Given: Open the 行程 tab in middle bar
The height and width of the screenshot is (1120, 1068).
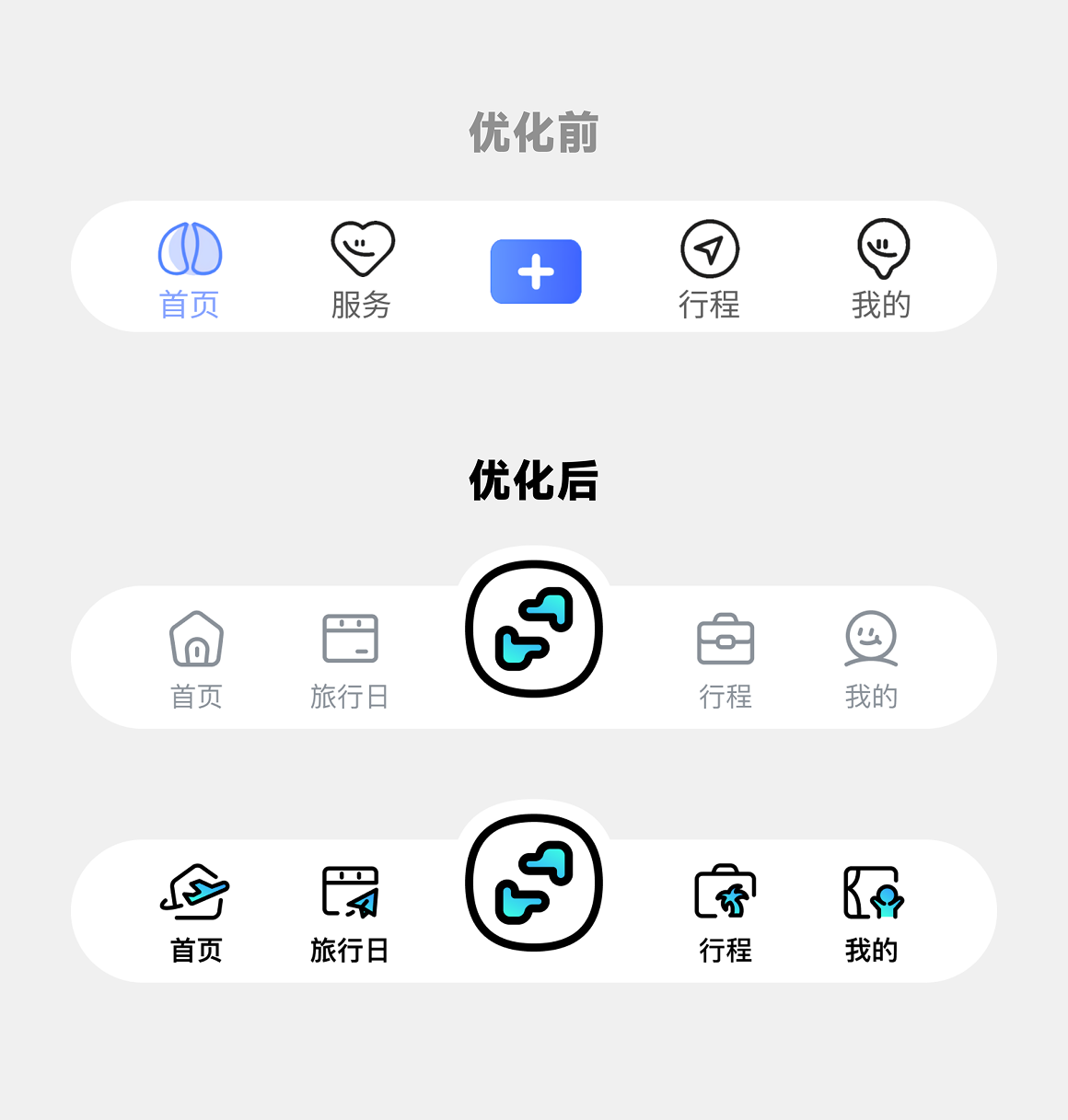Looking at the screenshot, I should (726, 663).
